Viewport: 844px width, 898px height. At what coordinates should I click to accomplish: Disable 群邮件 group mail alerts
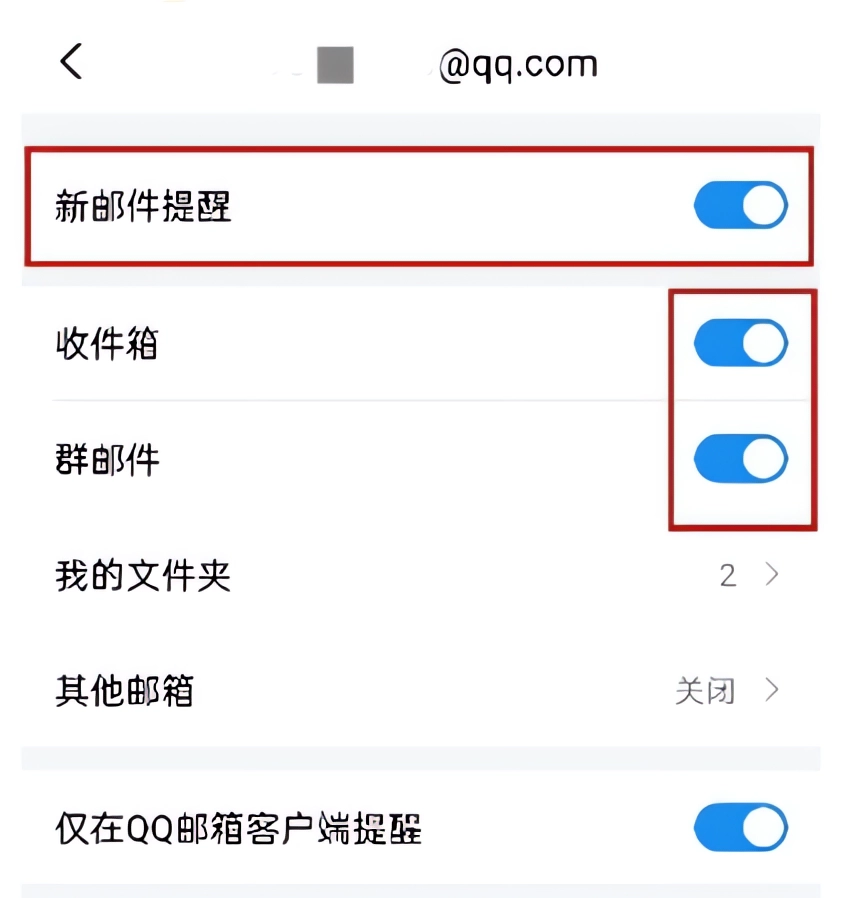(x=740, y=458)
